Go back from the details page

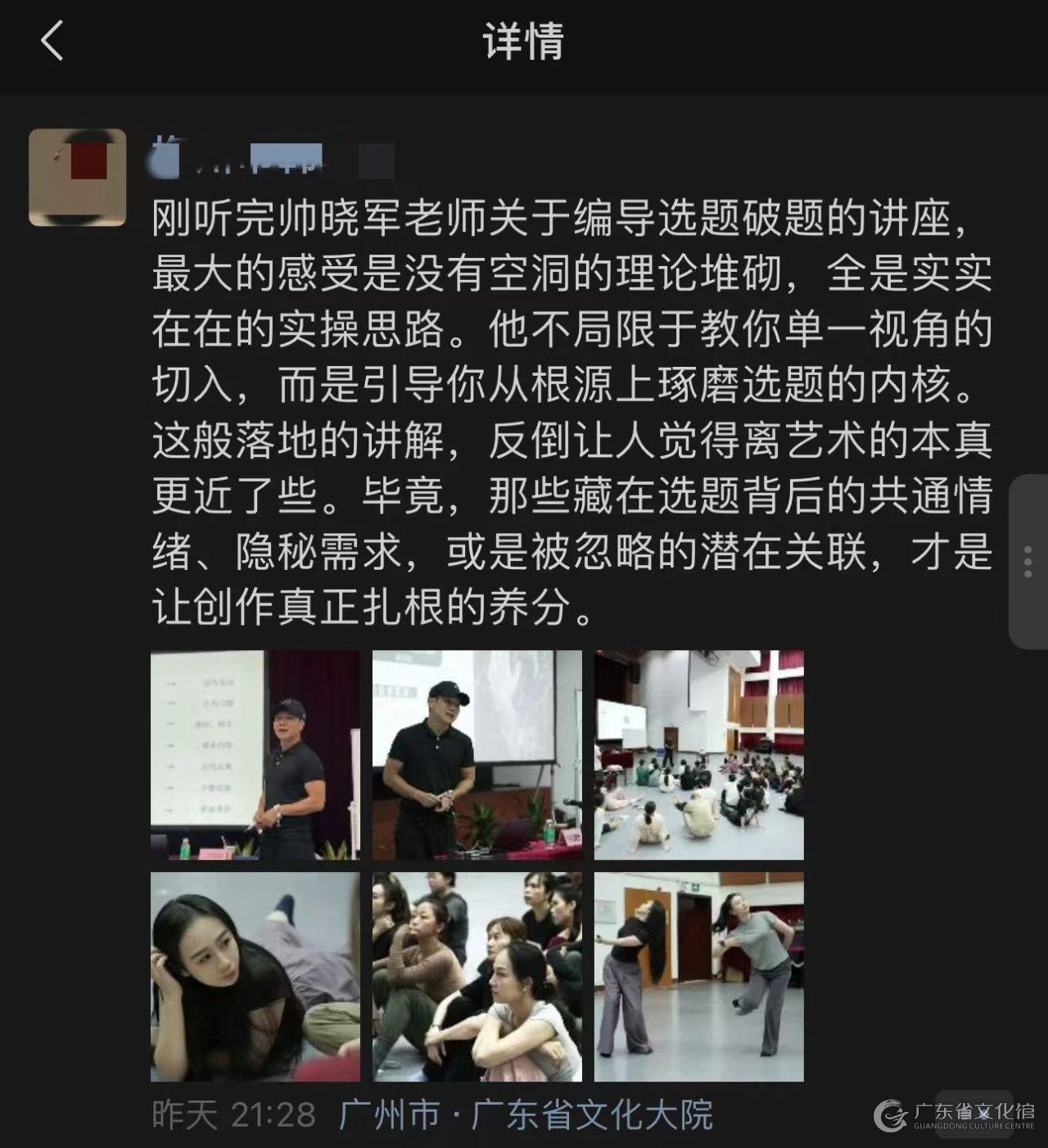click(x=52, y=41)
